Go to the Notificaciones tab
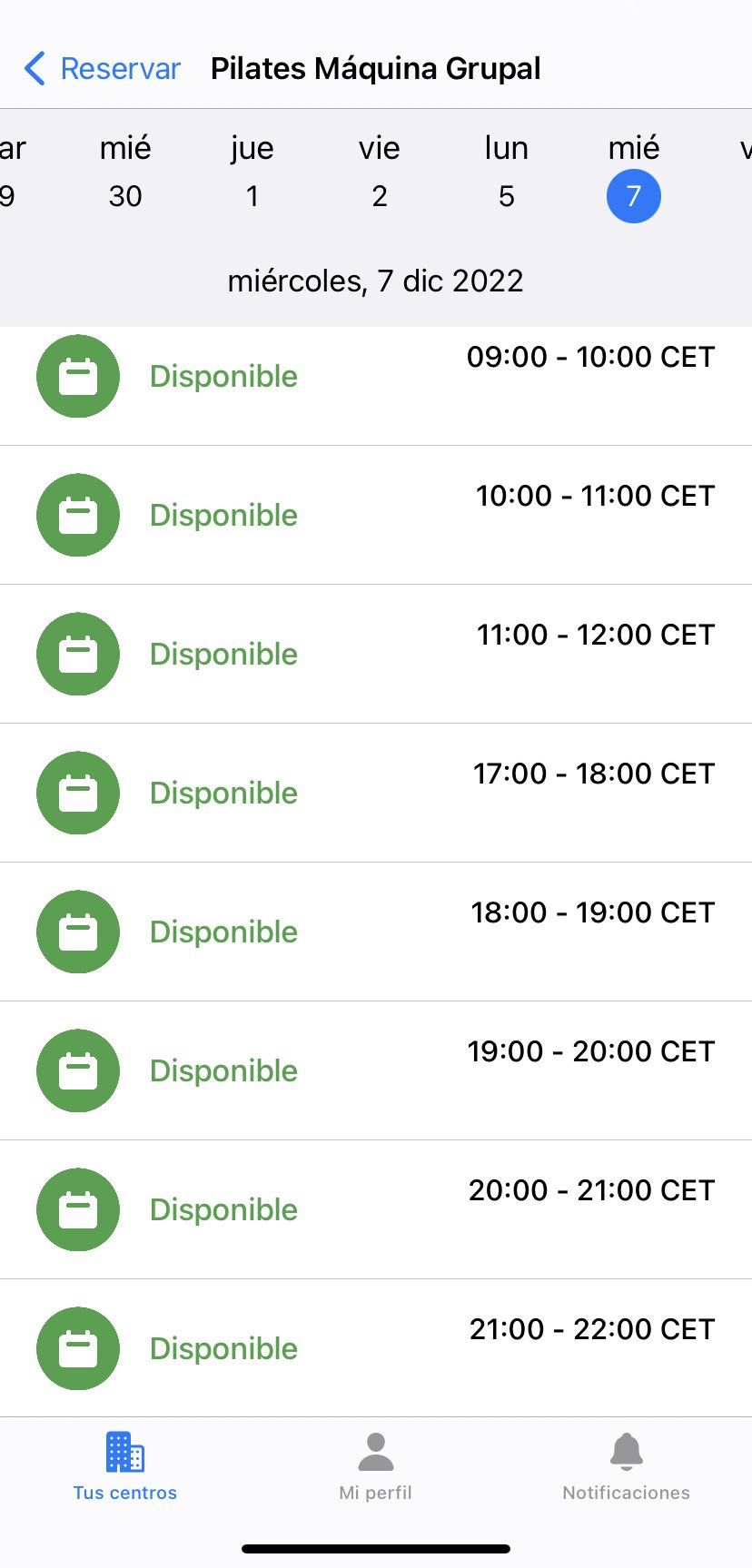 (x=626, y=1466)
